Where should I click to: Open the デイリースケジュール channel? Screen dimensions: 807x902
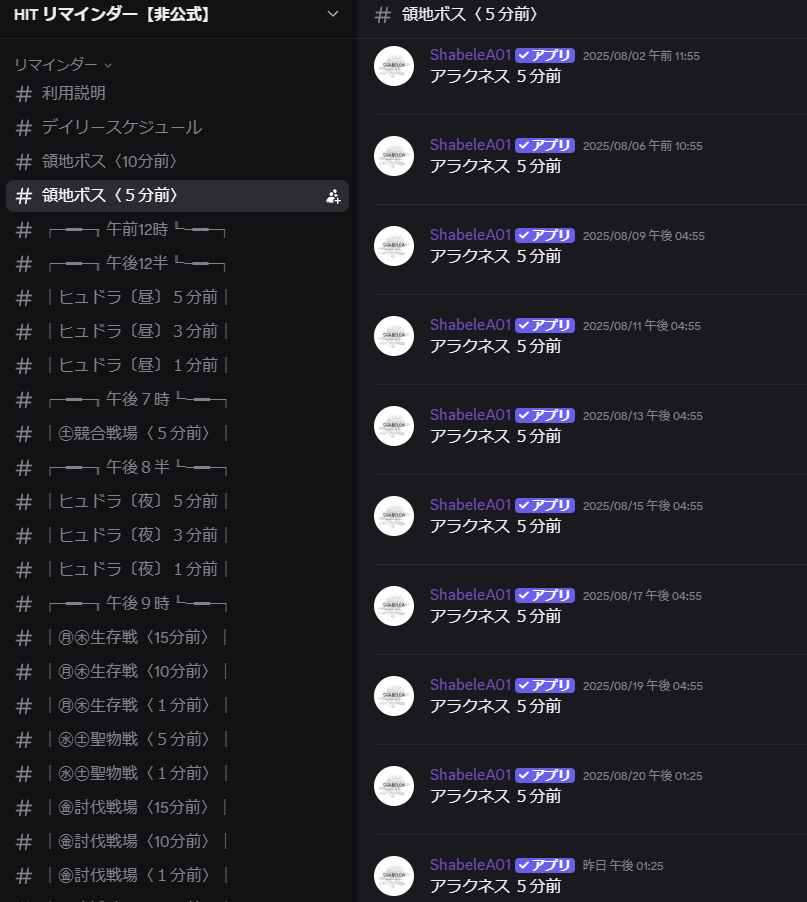click(x=121, y=127)
